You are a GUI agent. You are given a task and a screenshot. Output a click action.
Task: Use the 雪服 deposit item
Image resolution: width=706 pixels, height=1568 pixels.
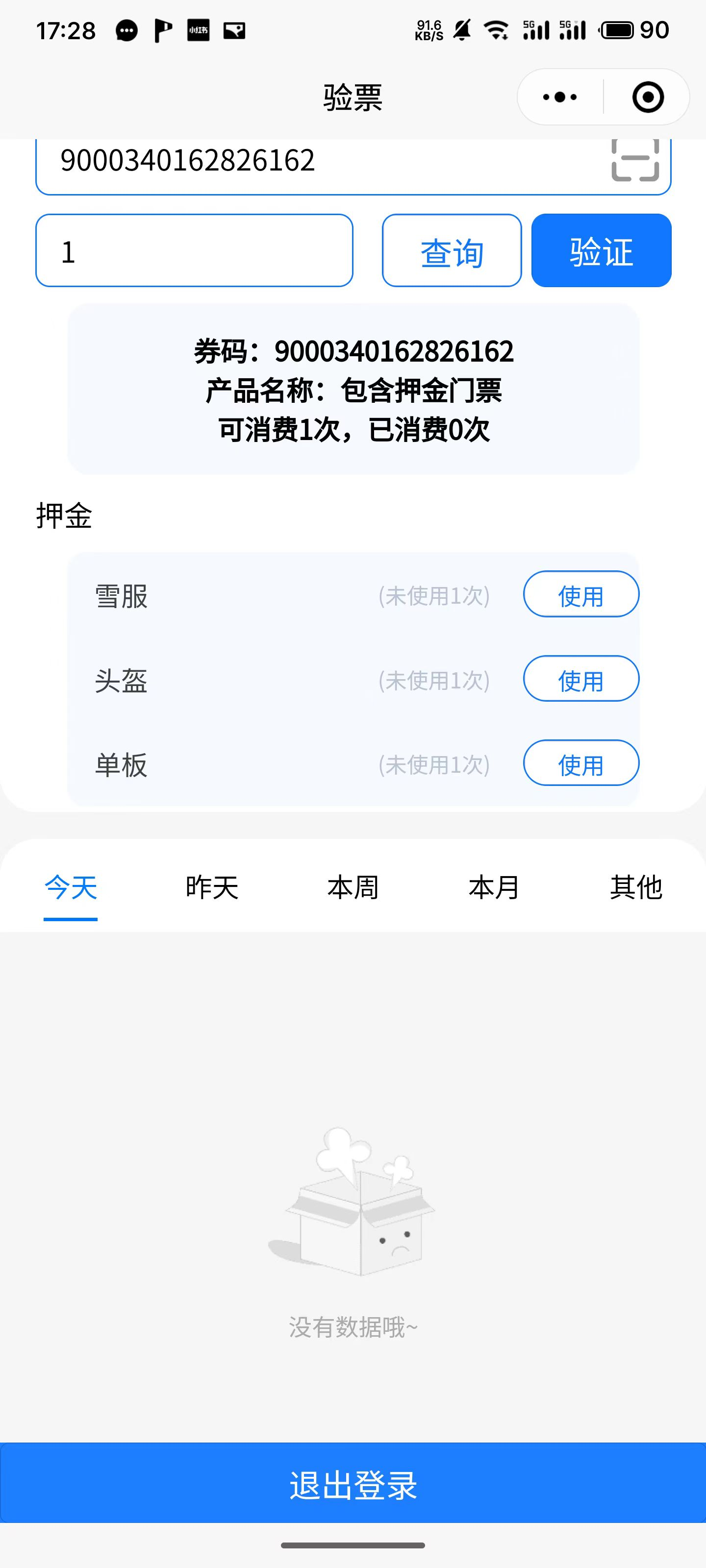coord(580,595)
